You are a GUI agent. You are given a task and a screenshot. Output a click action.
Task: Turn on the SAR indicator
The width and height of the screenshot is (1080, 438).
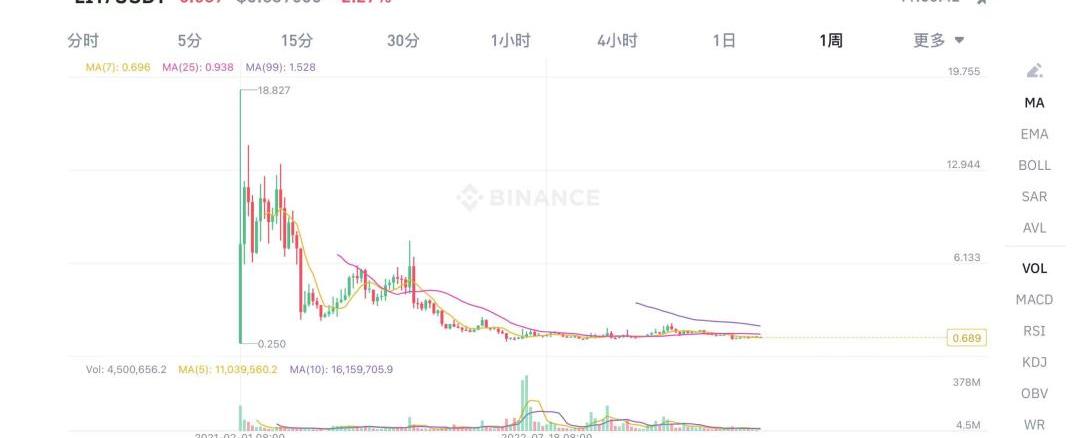pyautogui.click(x=1035, y=197)
